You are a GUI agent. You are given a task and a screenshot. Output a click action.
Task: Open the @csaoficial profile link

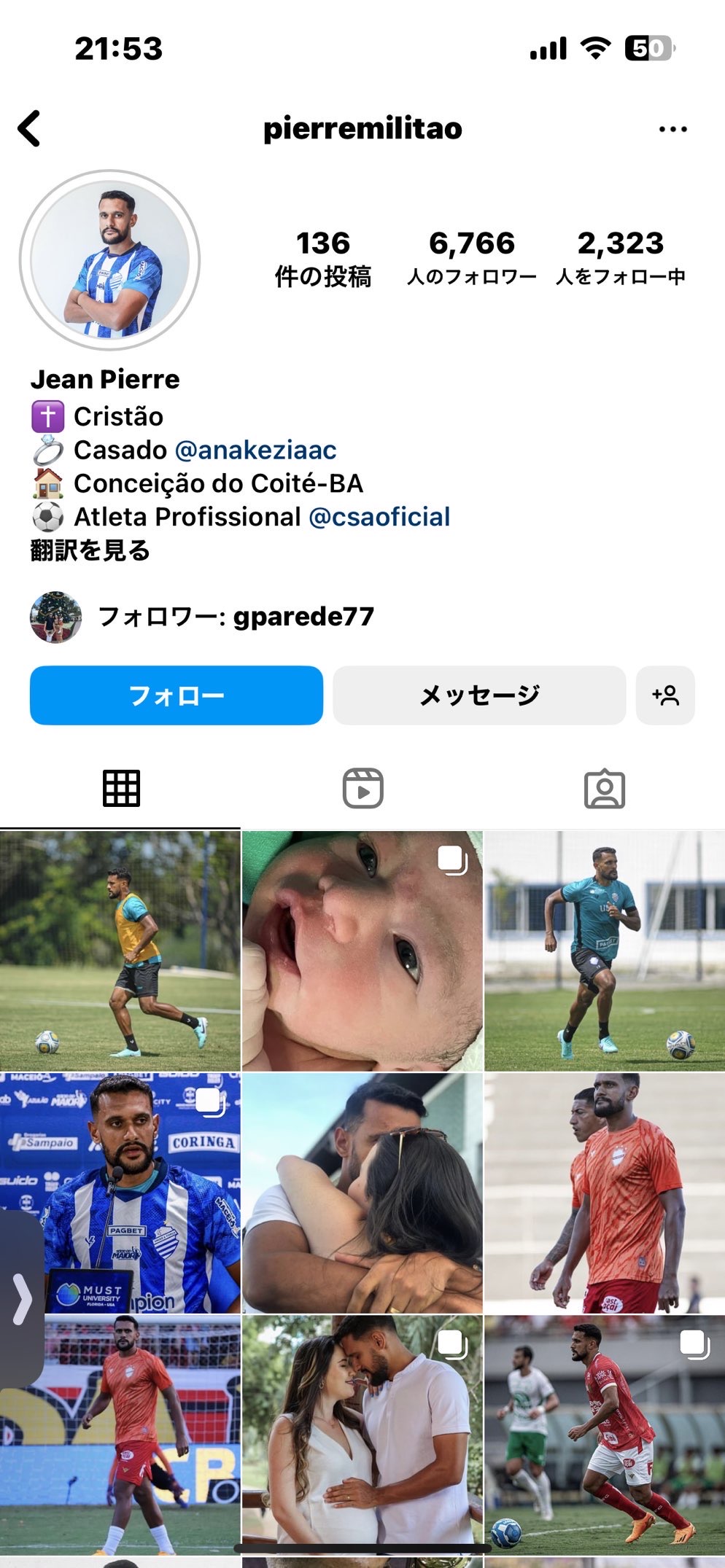[379, 517]
